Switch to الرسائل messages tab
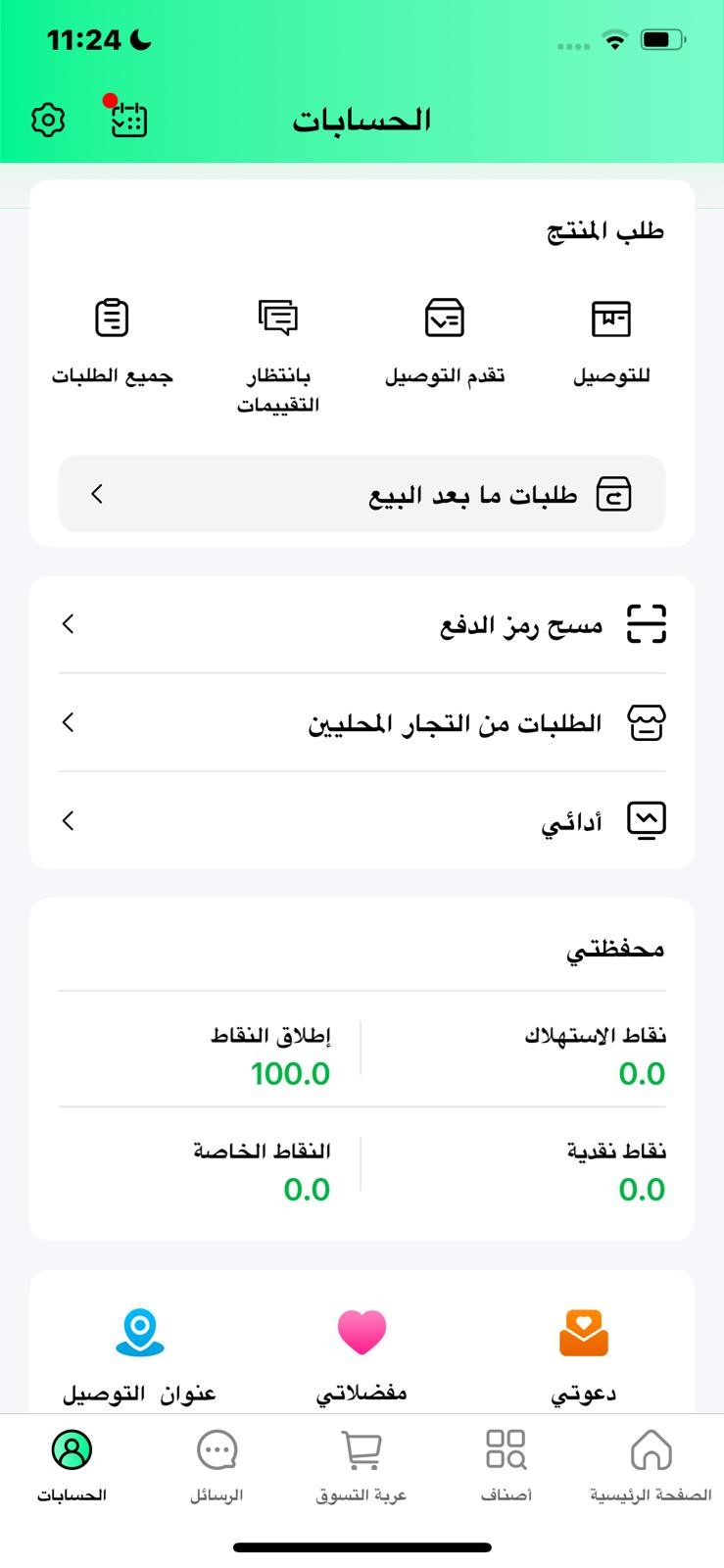The height and width of the screenshot is (1568, 724). (x=217, y=1464)
